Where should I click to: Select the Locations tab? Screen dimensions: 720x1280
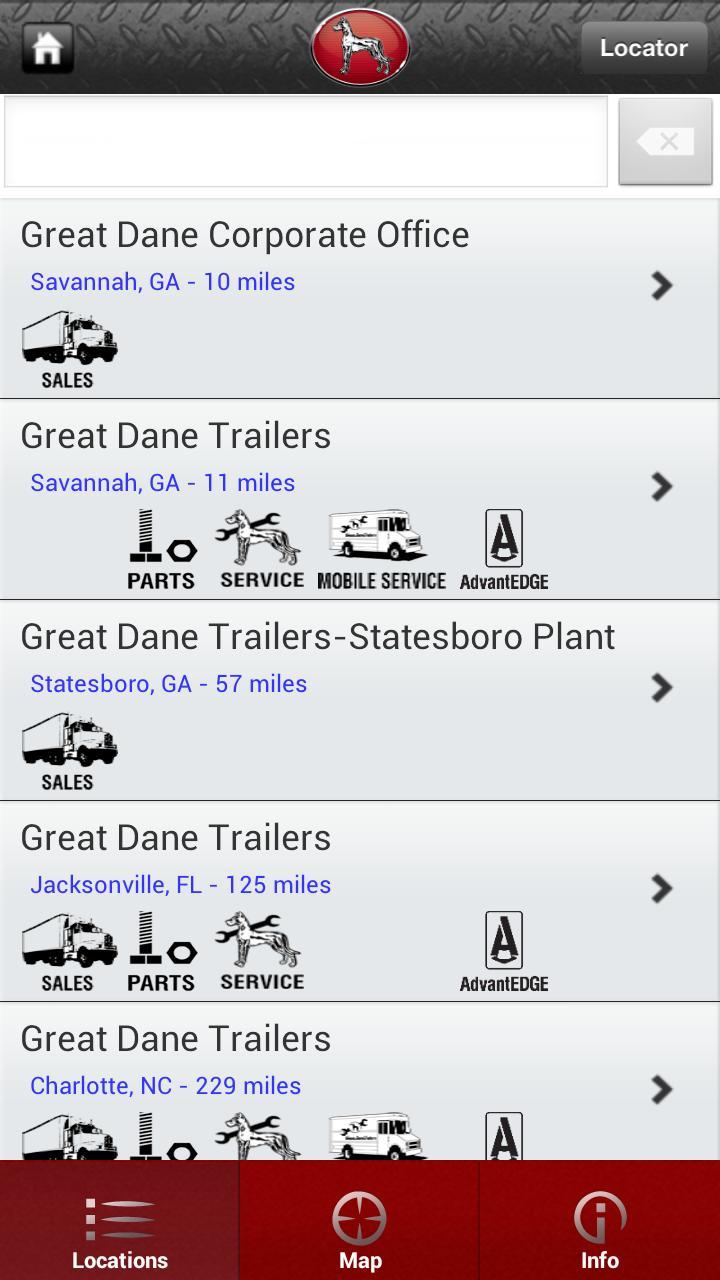point(119,1220)
